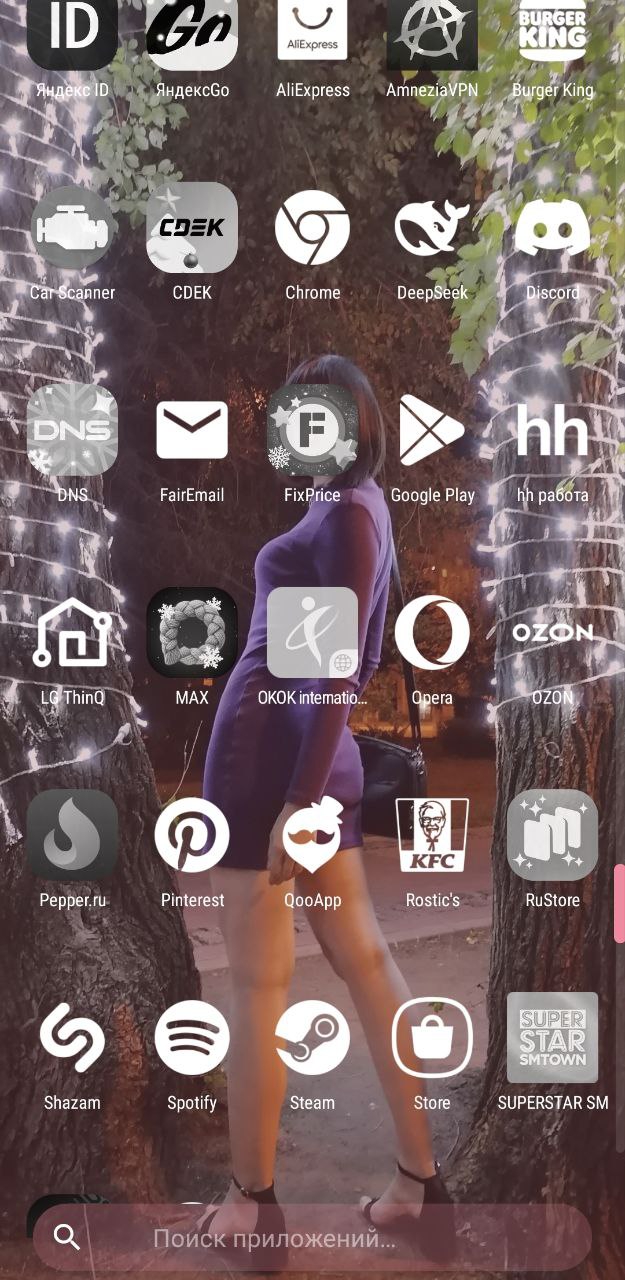This screenshot has height=1280, width=625.
Task: Launch the Rostic's app
Action: [x=432, y=835]
